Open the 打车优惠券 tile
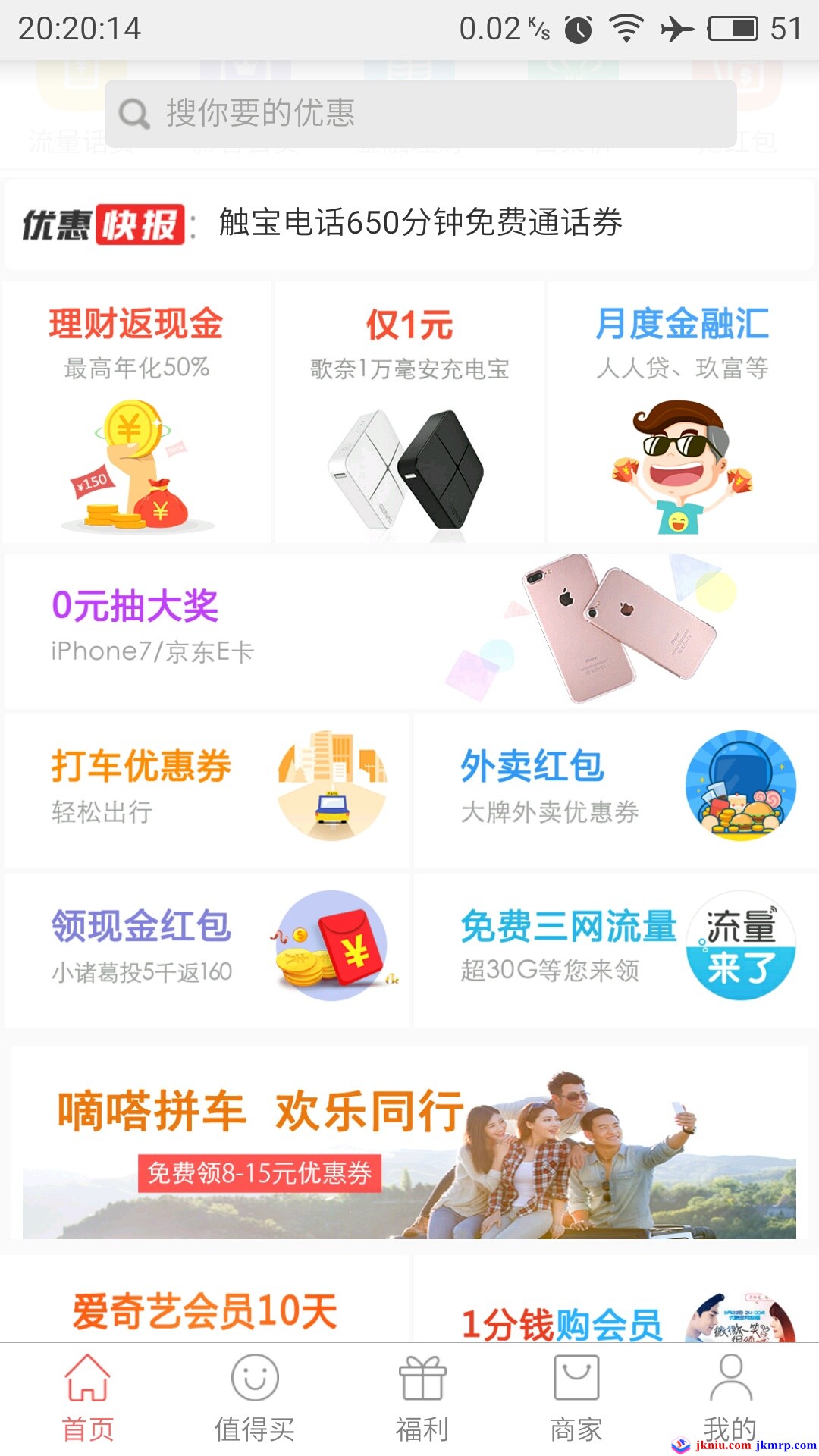The width and height of the screenshot is (819, 1456). click(x=206, y=790)
